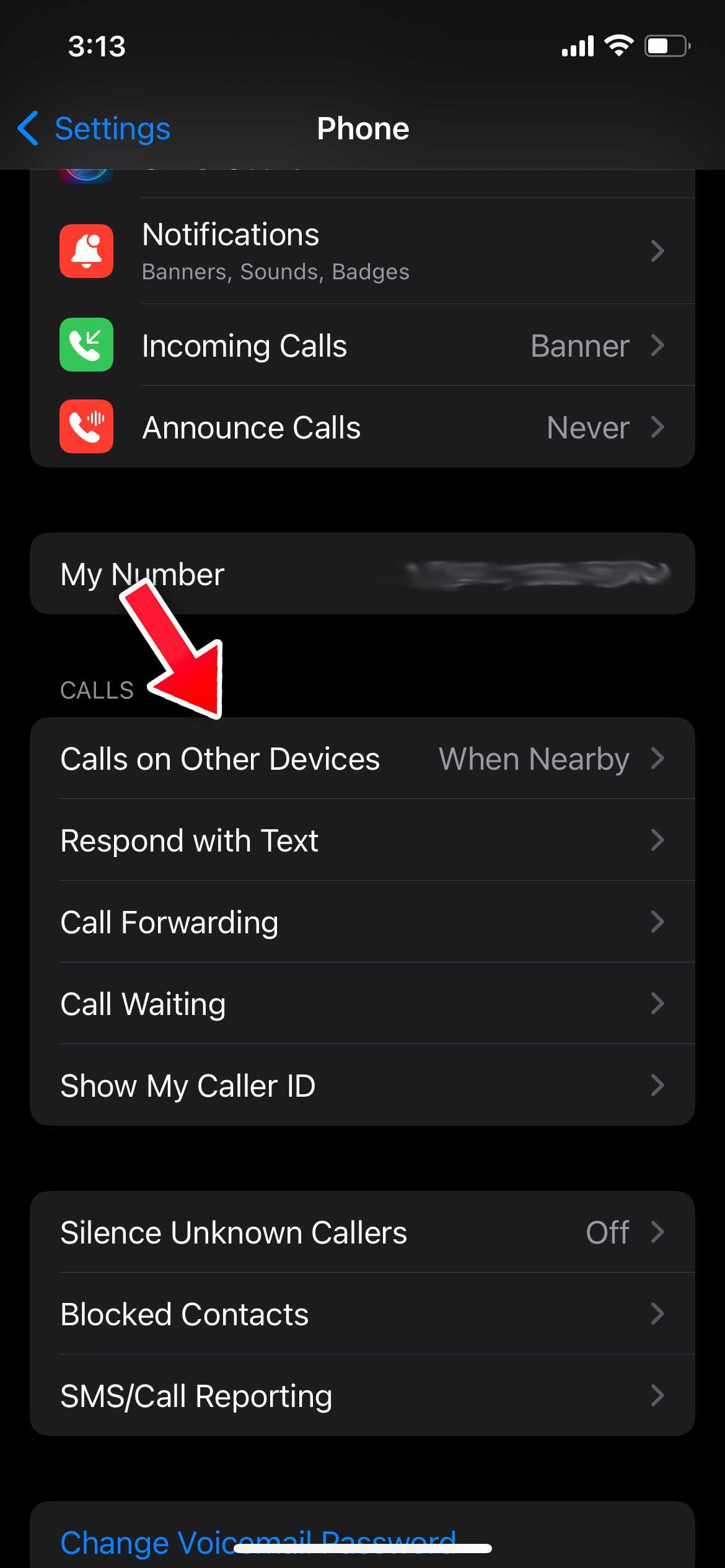Open Silence Unknown Callers setting
725x1568 pixels.
[362, 1232]
